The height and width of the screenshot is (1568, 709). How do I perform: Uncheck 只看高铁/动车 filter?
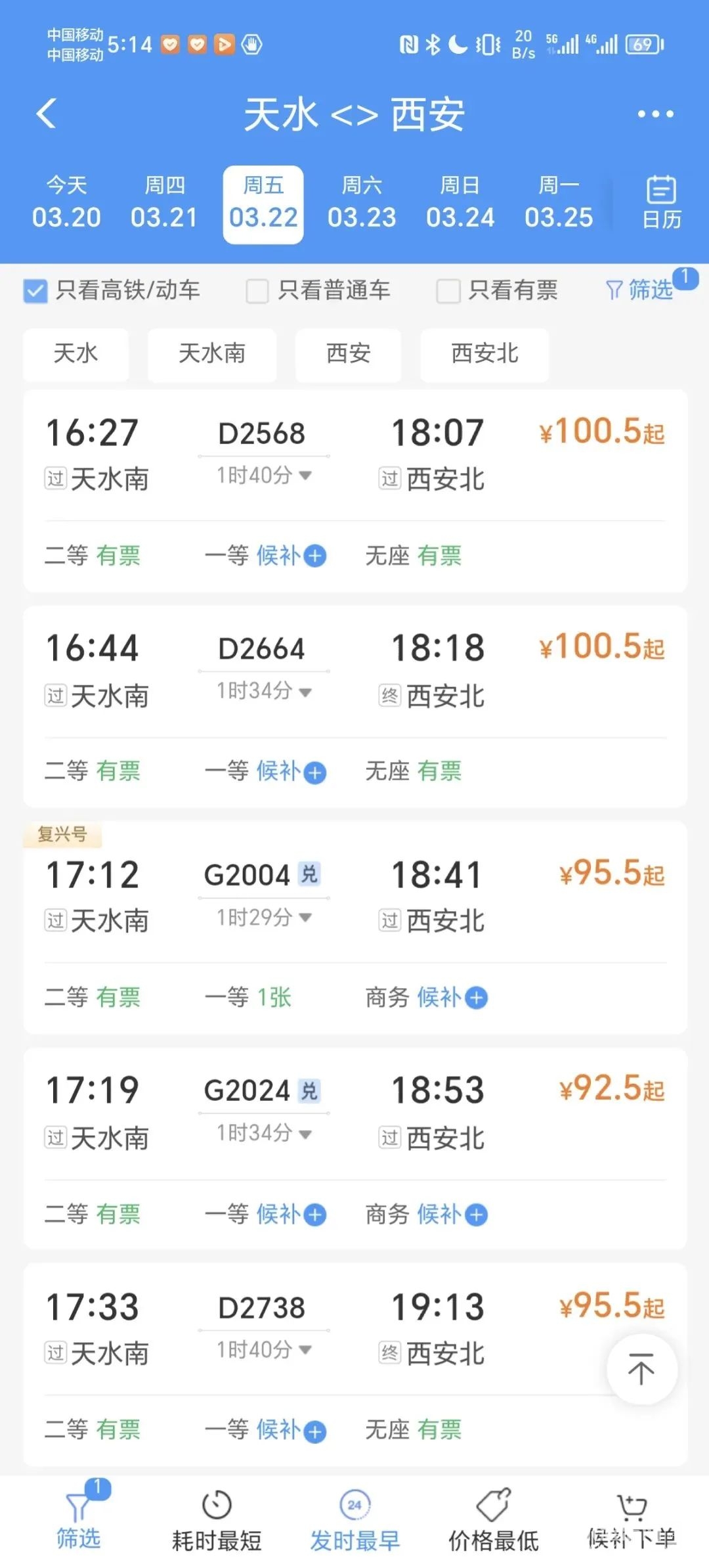(35, 291)
